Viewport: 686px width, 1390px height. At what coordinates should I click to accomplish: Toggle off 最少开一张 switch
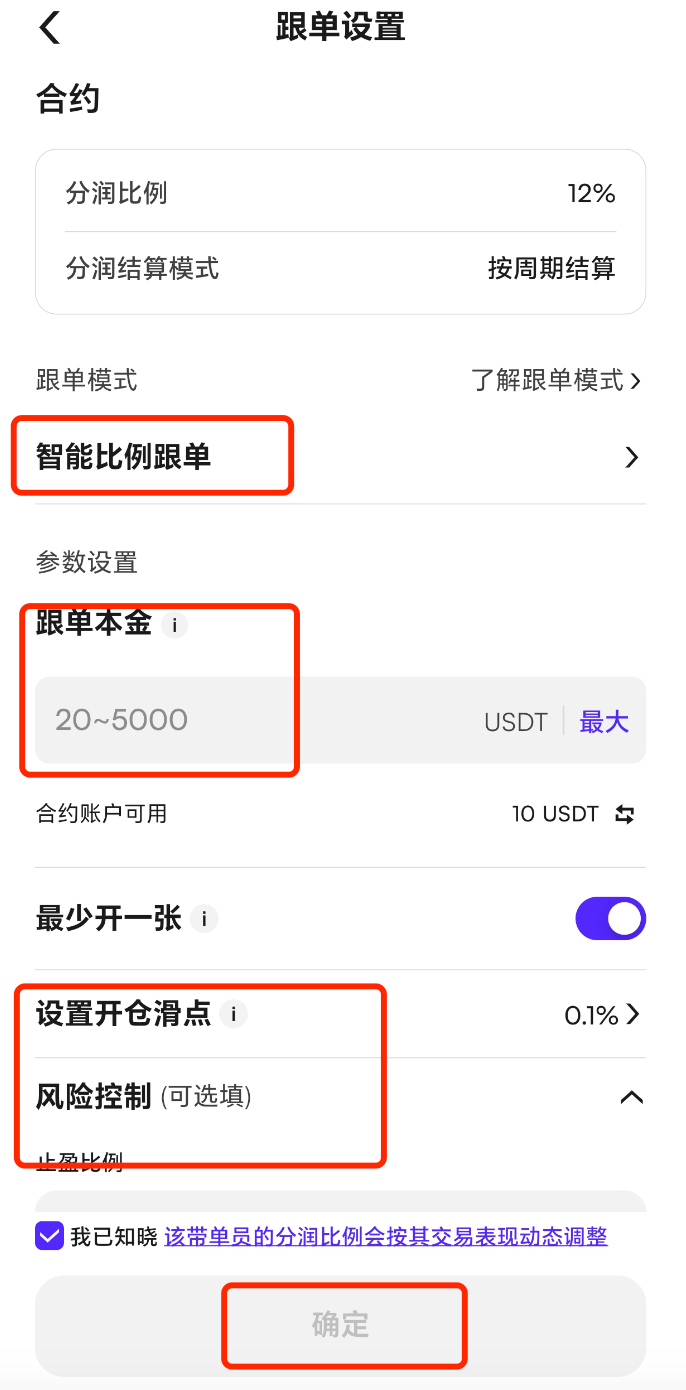coord(610,918)
